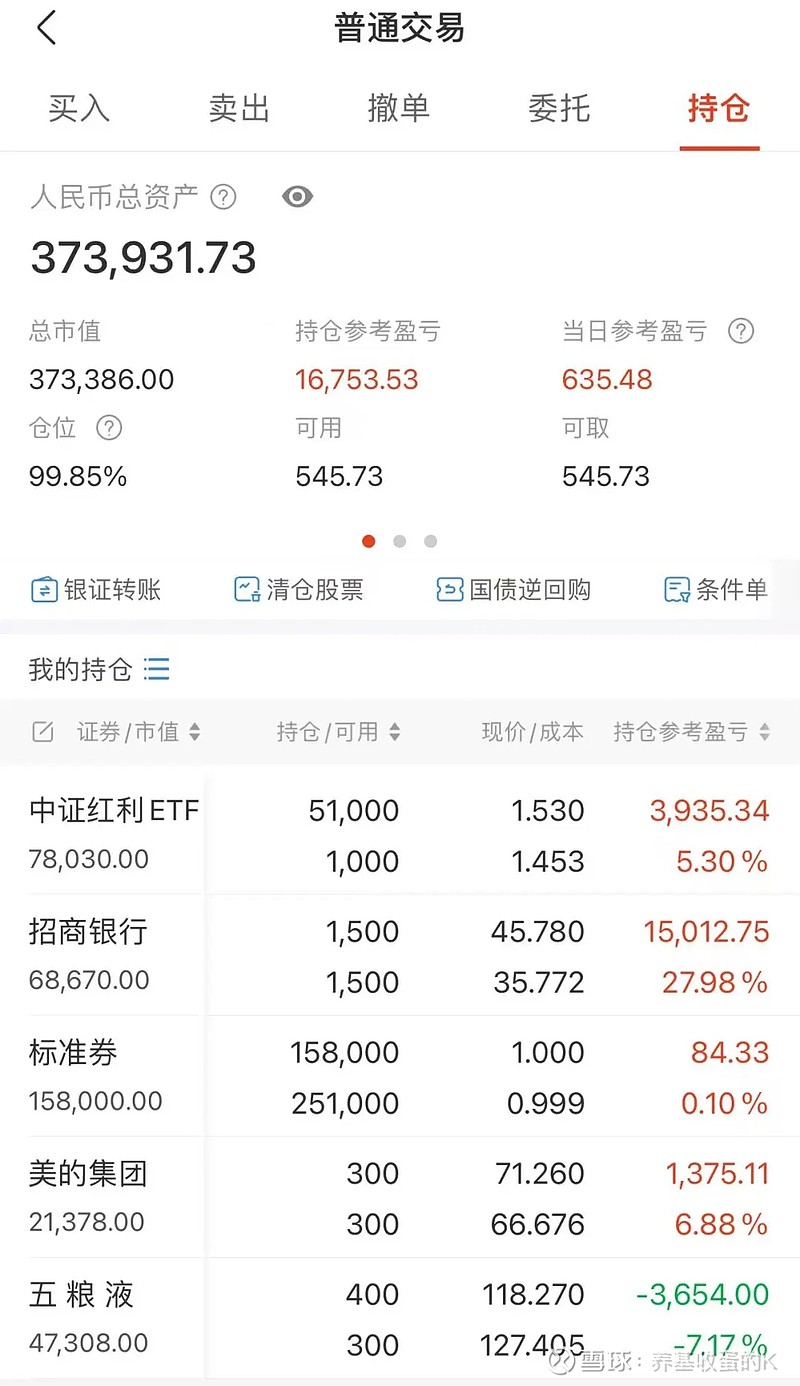Open the 五粮液 position entry

[x=400, y=1318]
